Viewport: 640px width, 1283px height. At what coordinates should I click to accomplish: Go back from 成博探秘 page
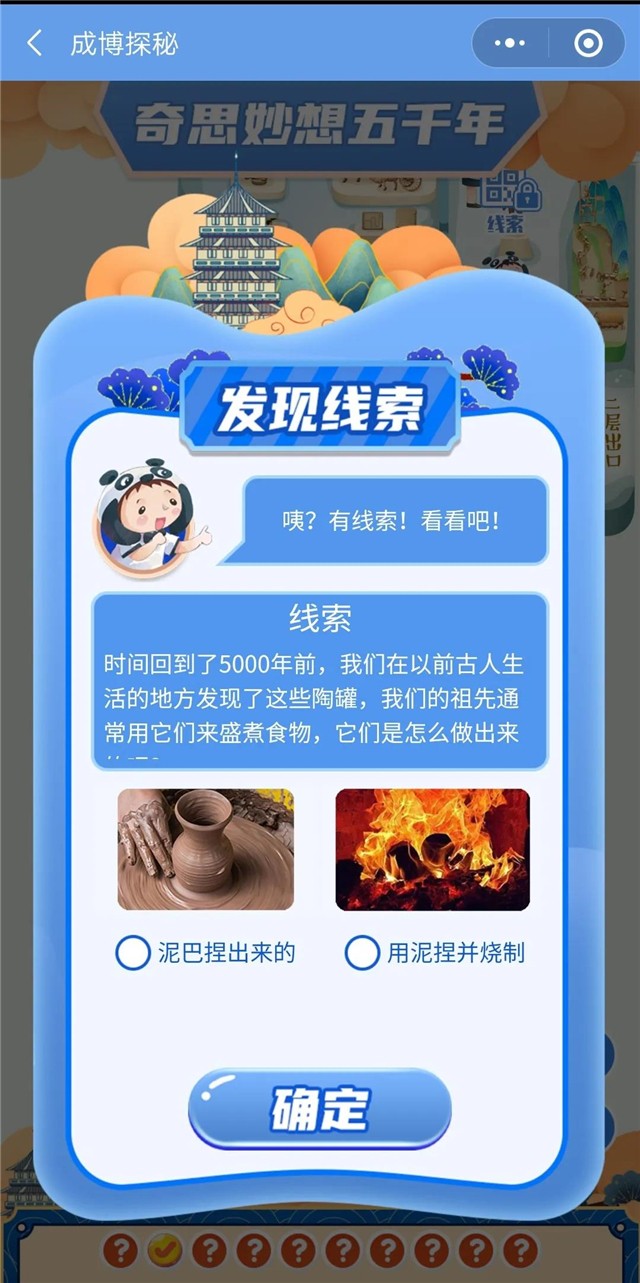click(x=35, y=43)
